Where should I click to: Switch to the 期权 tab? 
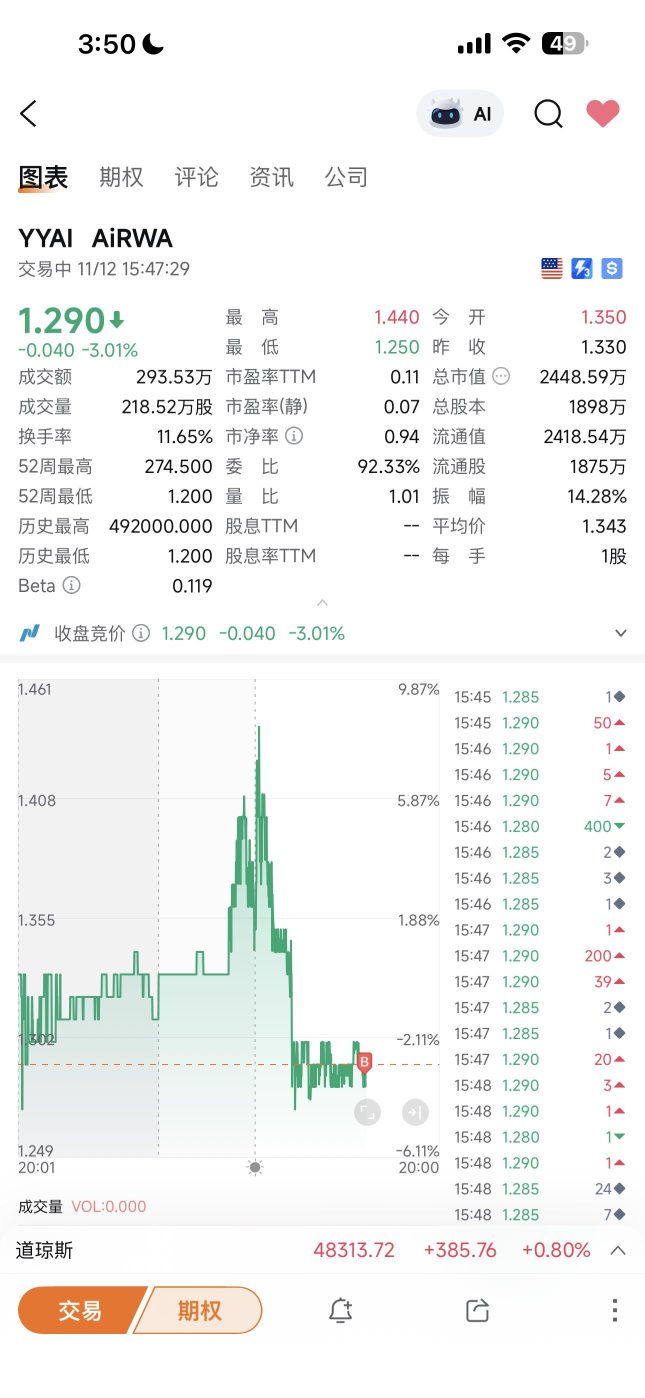tap(121, 177)
